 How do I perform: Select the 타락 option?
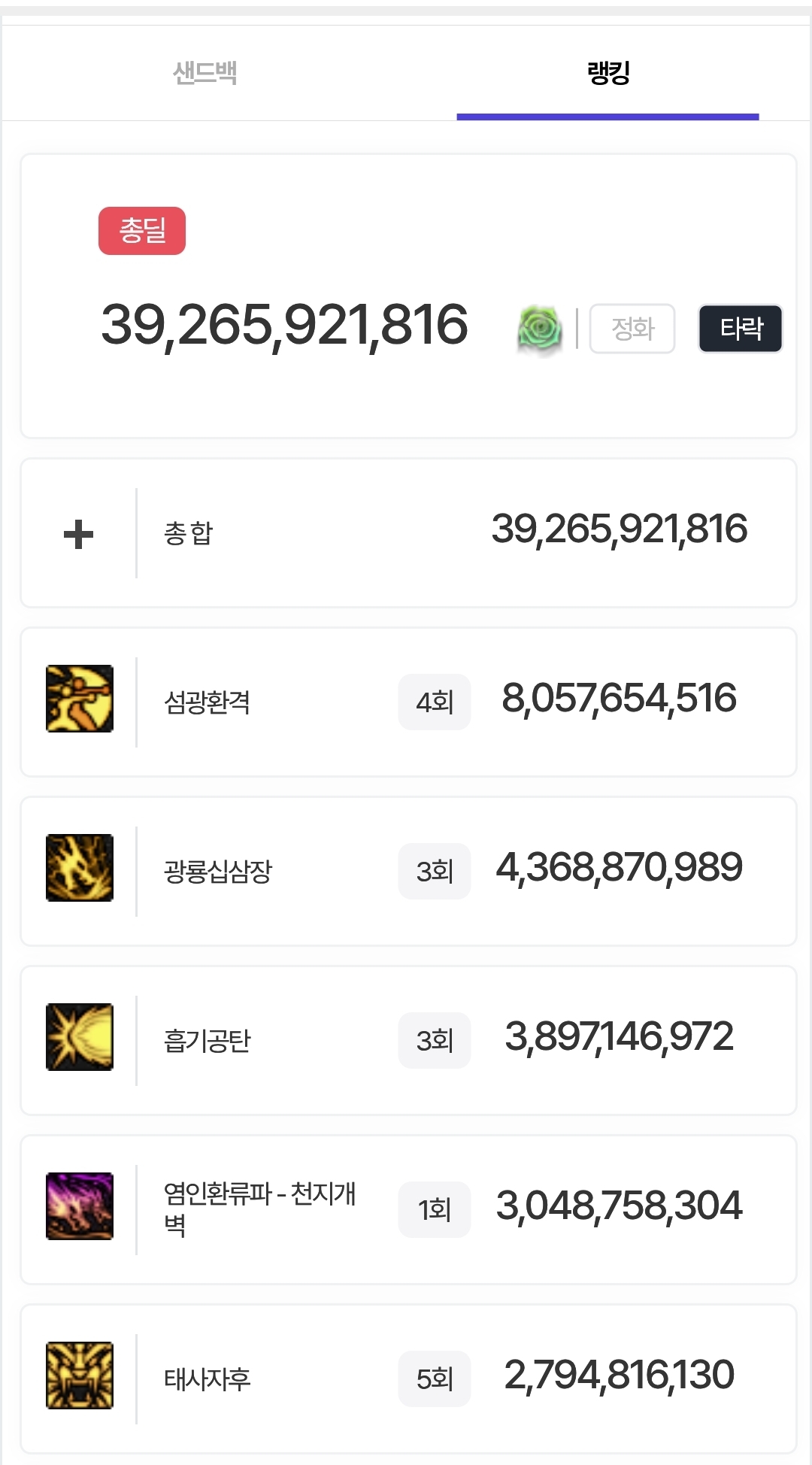(x=741, y=329)
